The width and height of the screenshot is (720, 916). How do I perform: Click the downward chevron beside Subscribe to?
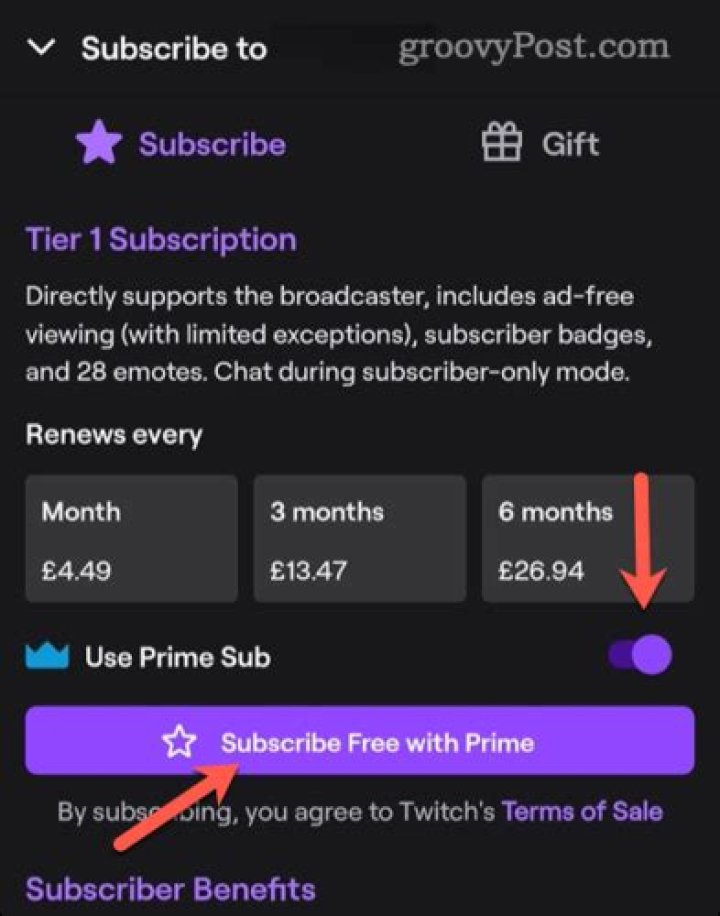point(40,46)
